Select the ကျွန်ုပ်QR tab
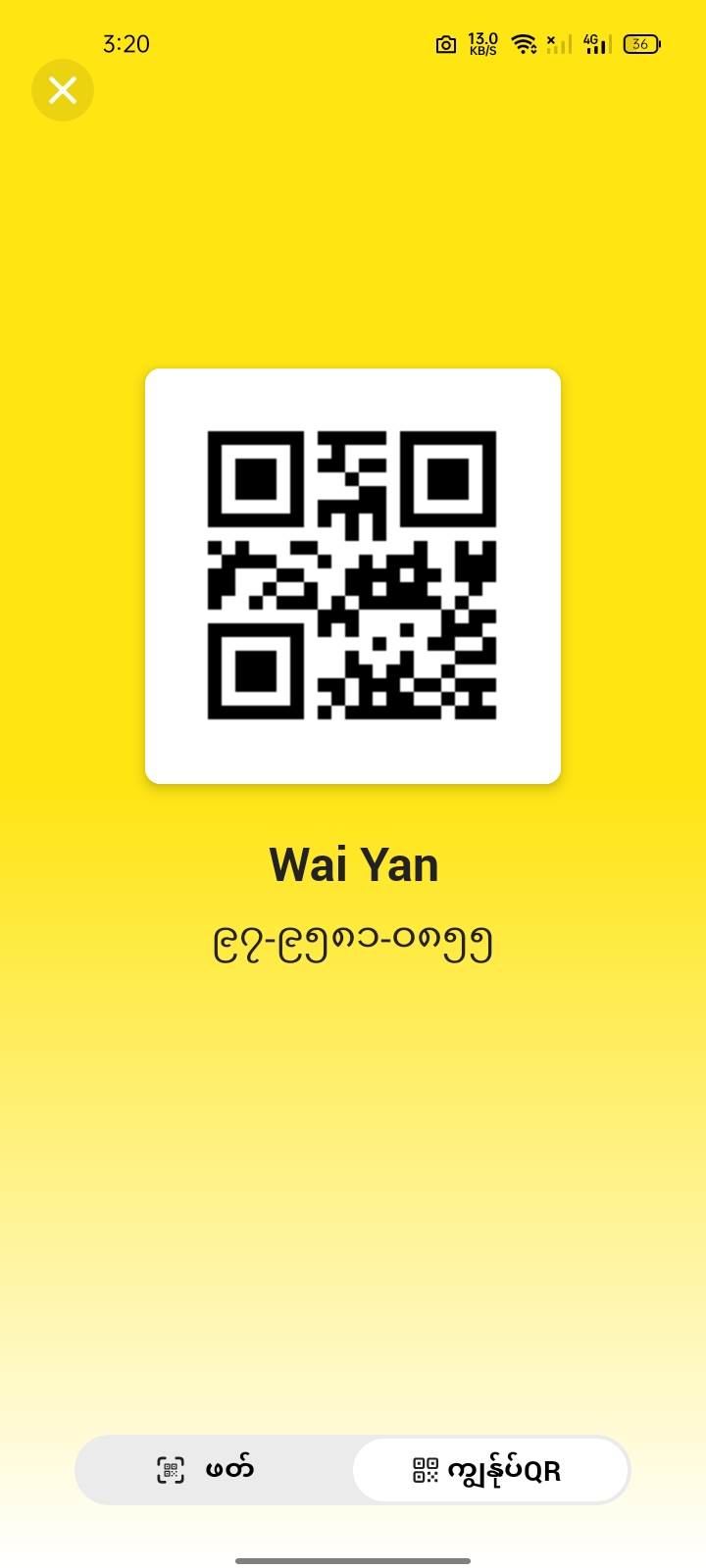Viewport: 706px width, 1568px height. (x=489, y=1470)
